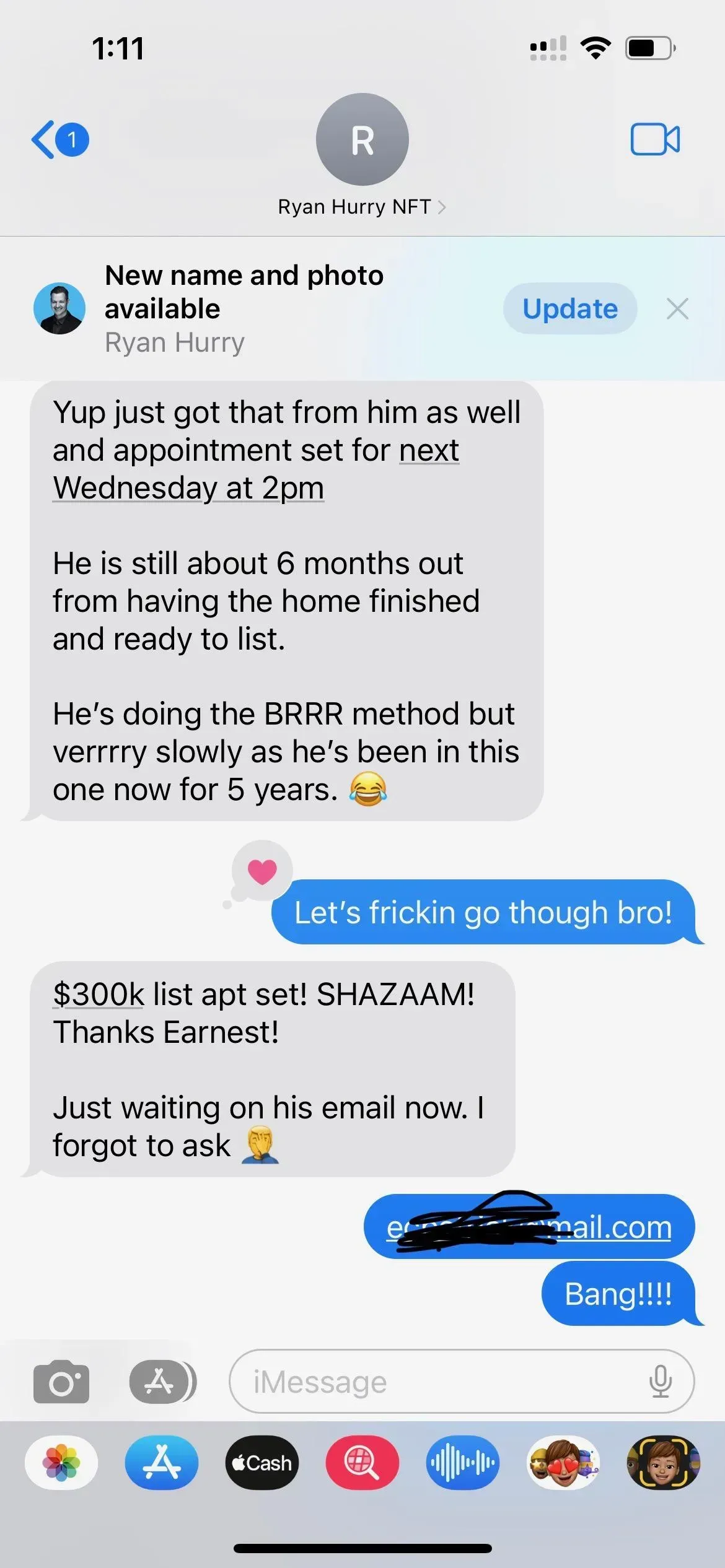This screenshot has height=1568, width=725.
Task: Tap the underlined $300k amount
Action: [99, 995]
